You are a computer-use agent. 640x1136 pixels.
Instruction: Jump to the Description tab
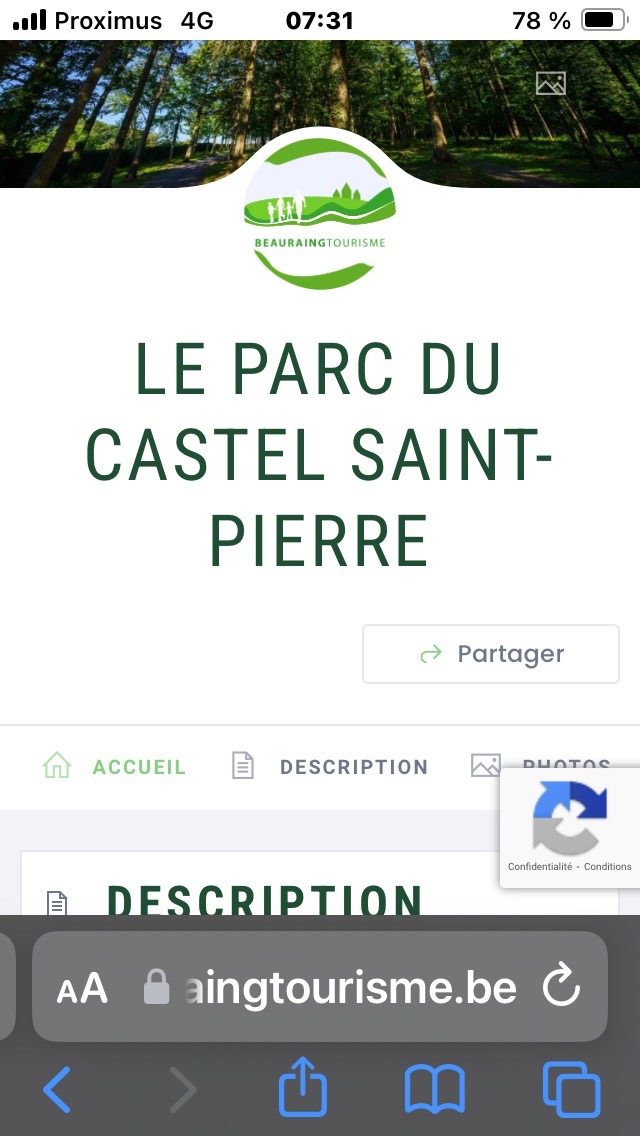[x=330, y=767]
